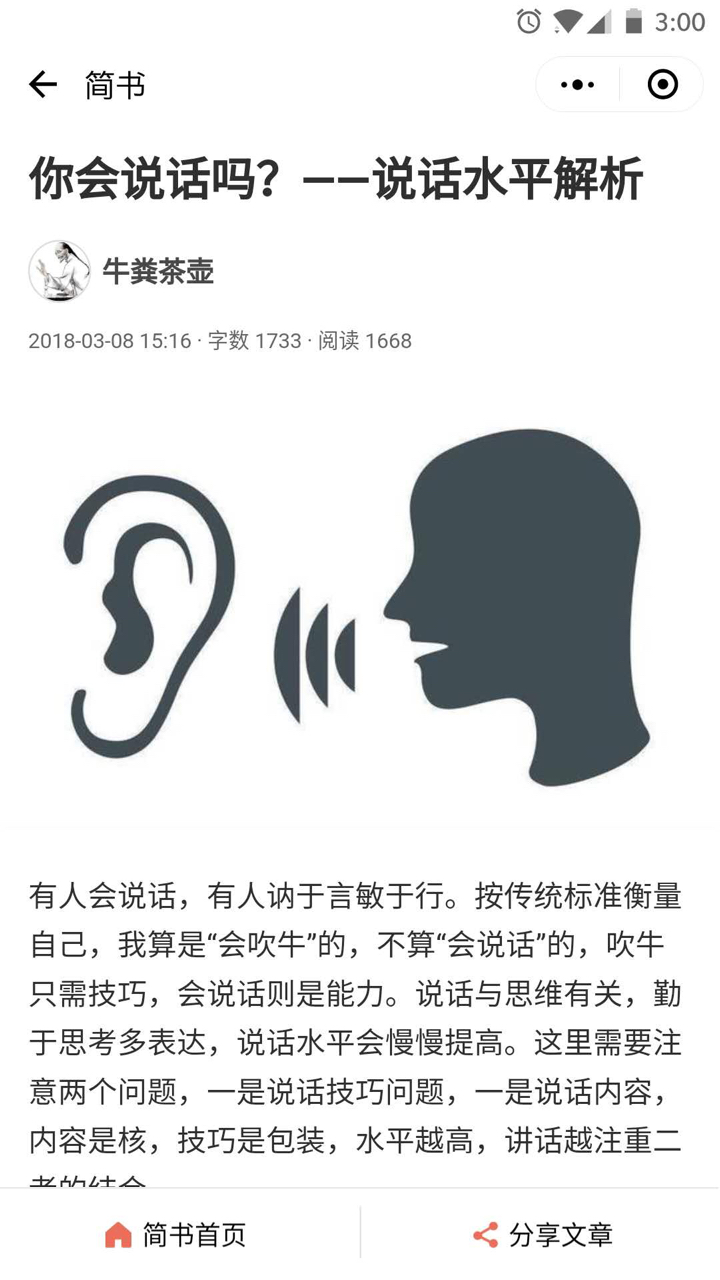This screenshot has width=720, height=1280.
Task: Open author 牛粪茶壶's avatar
Action: (x=60, y=271)
